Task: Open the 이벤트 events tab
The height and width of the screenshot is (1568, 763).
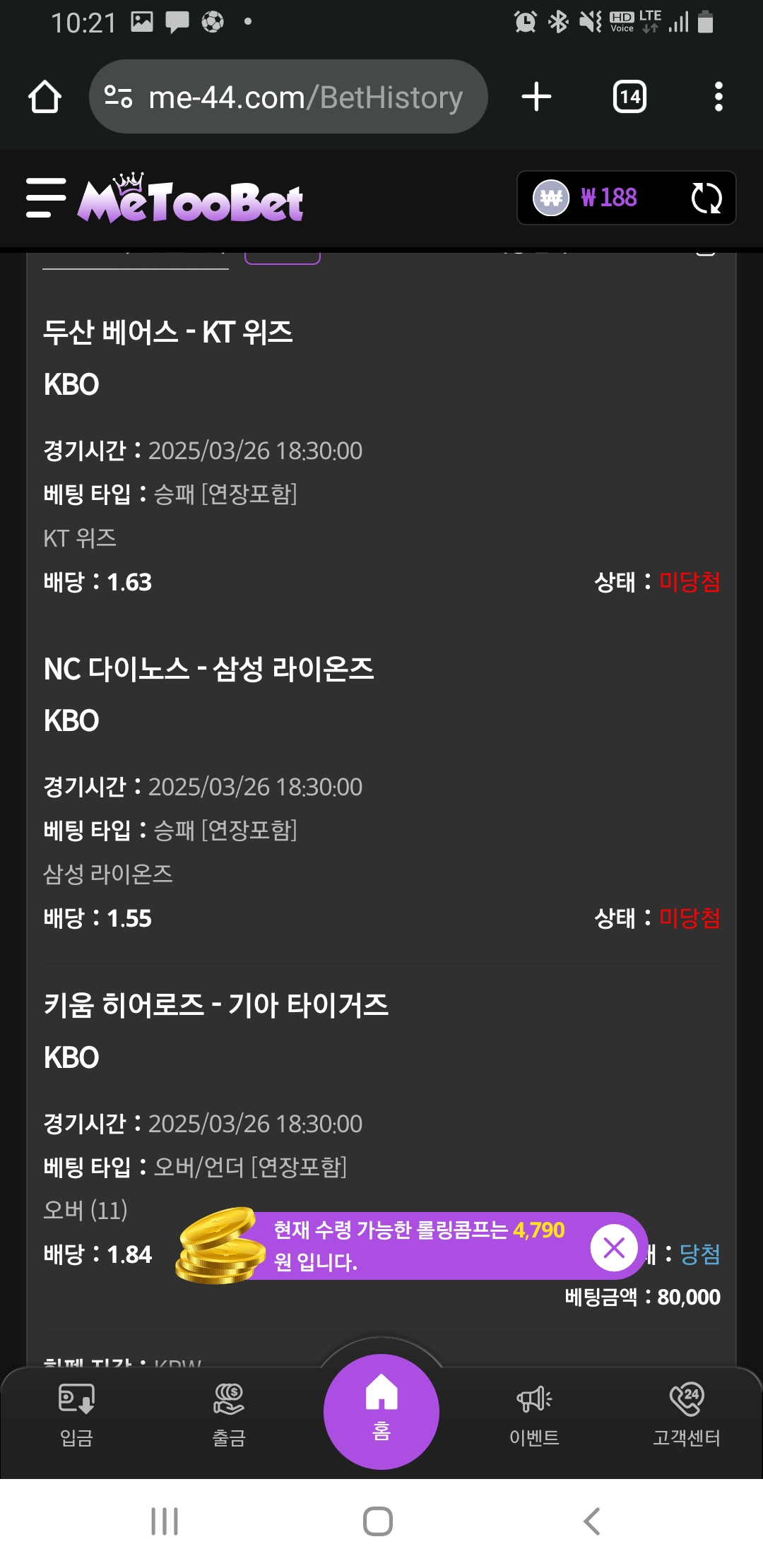Action: (534, 1415)
